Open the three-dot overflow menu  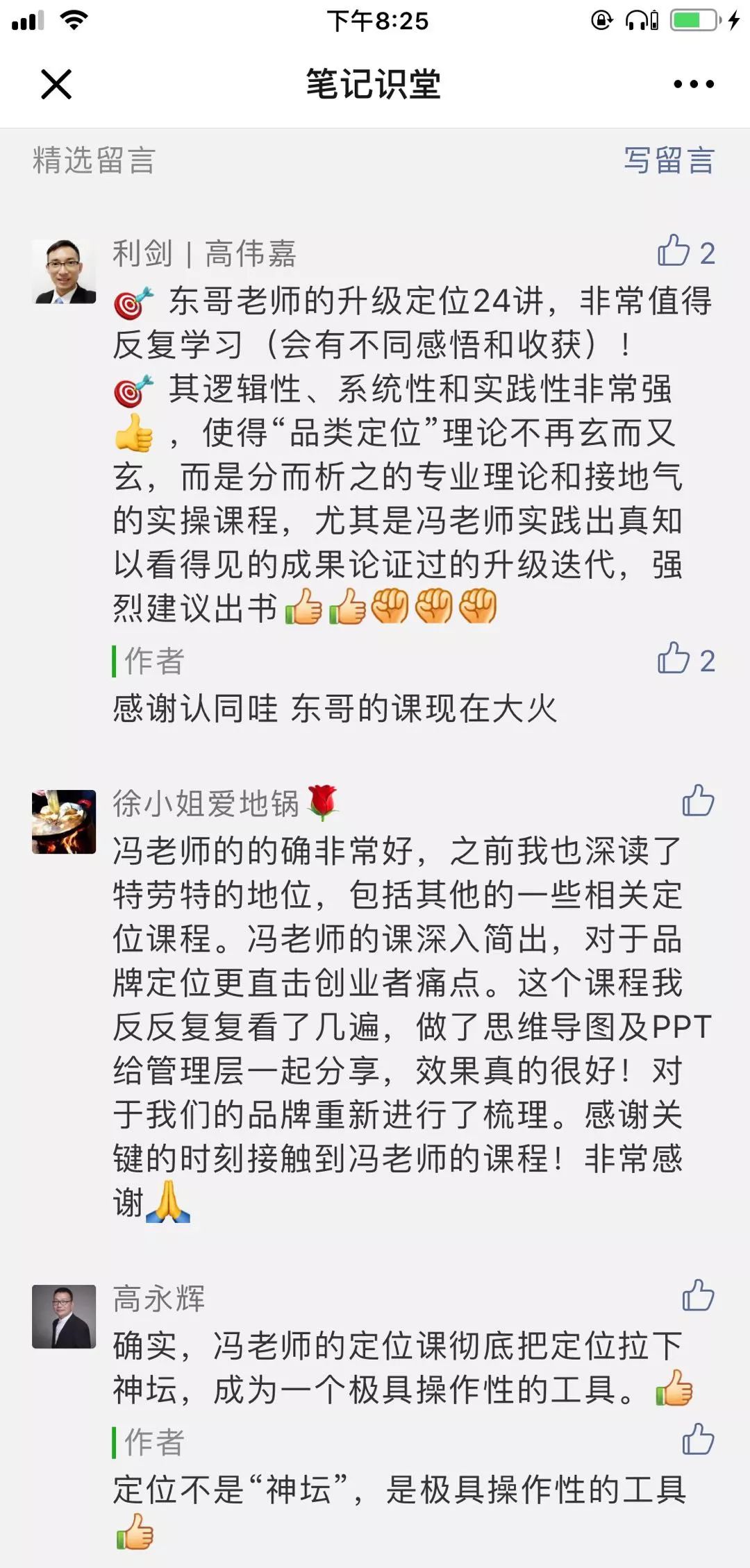pos(693,85)
